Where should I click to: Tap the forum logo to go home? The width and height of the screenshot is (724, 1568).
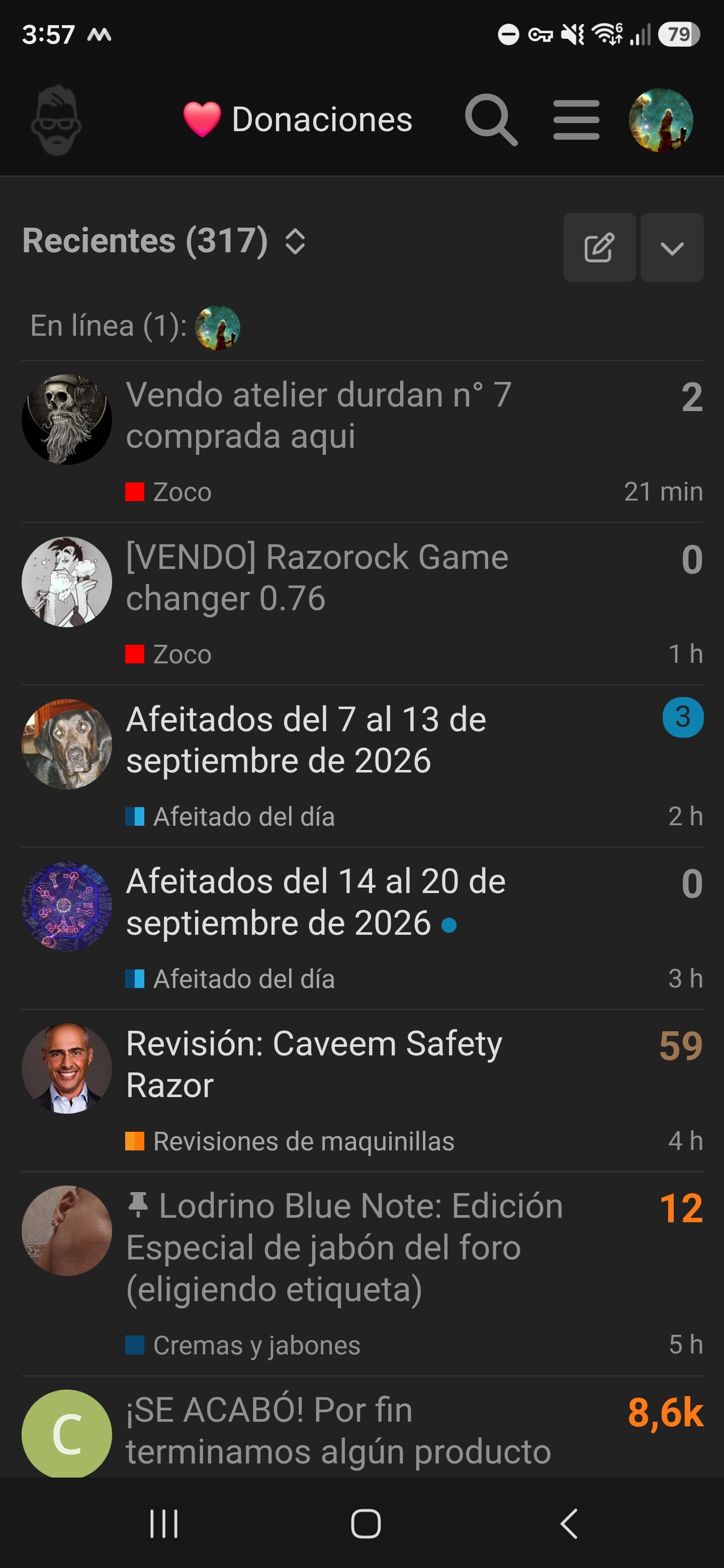pyautogui.click(x=56, y=120)
